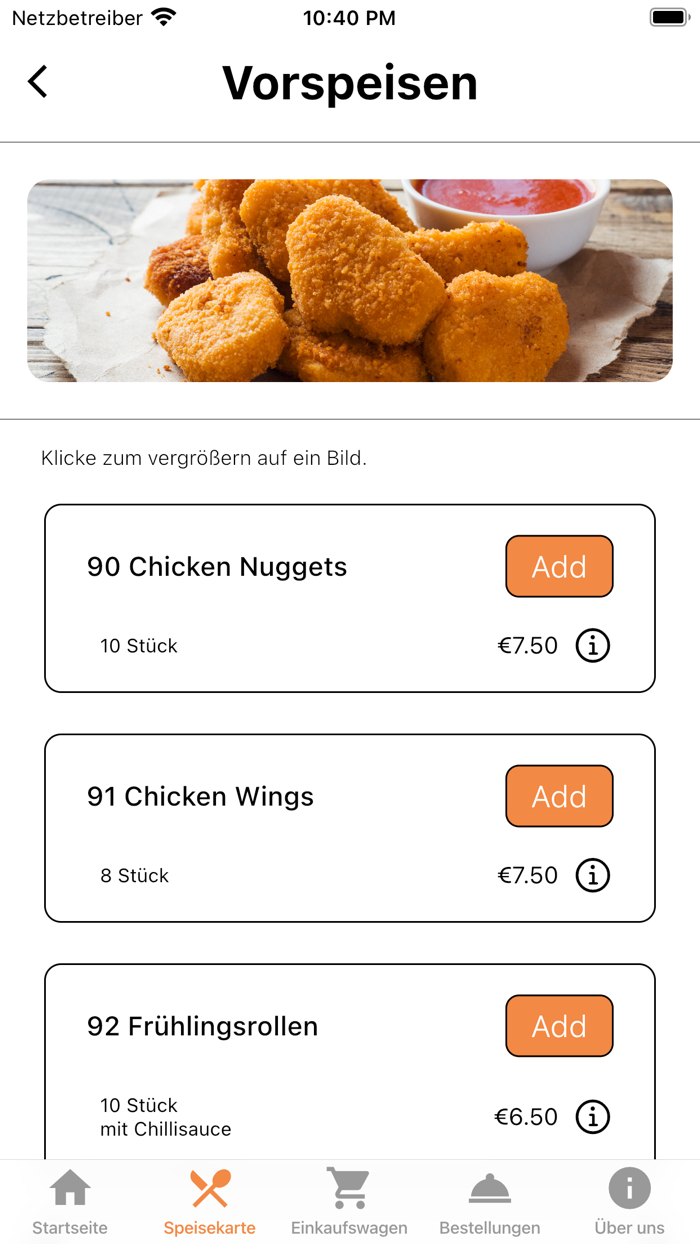Show info for 92 Frühlingsrollen
The height and width of the screenshot is (1244, 700).
coord(593,1117)
